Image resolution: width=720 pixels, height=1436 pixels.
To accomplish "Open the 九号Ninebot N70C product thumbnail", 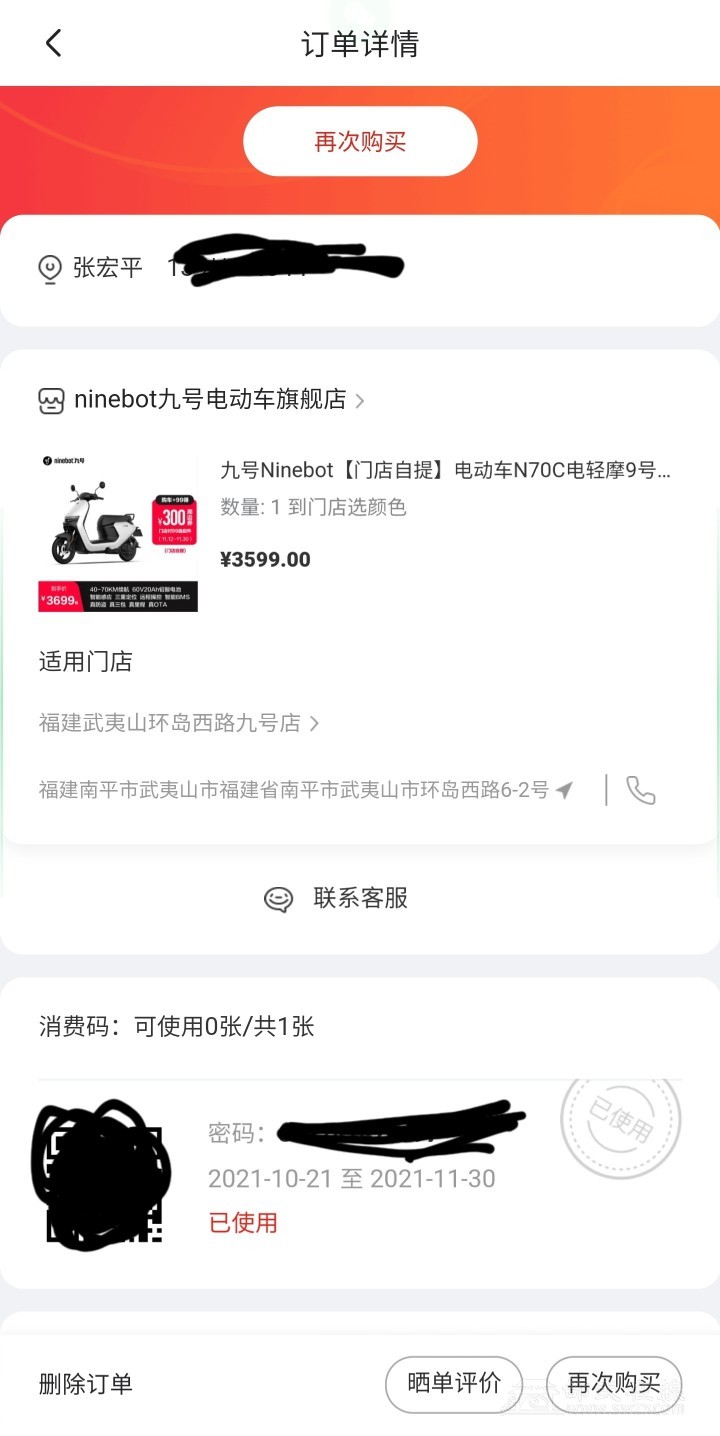I will click(118, 533).
